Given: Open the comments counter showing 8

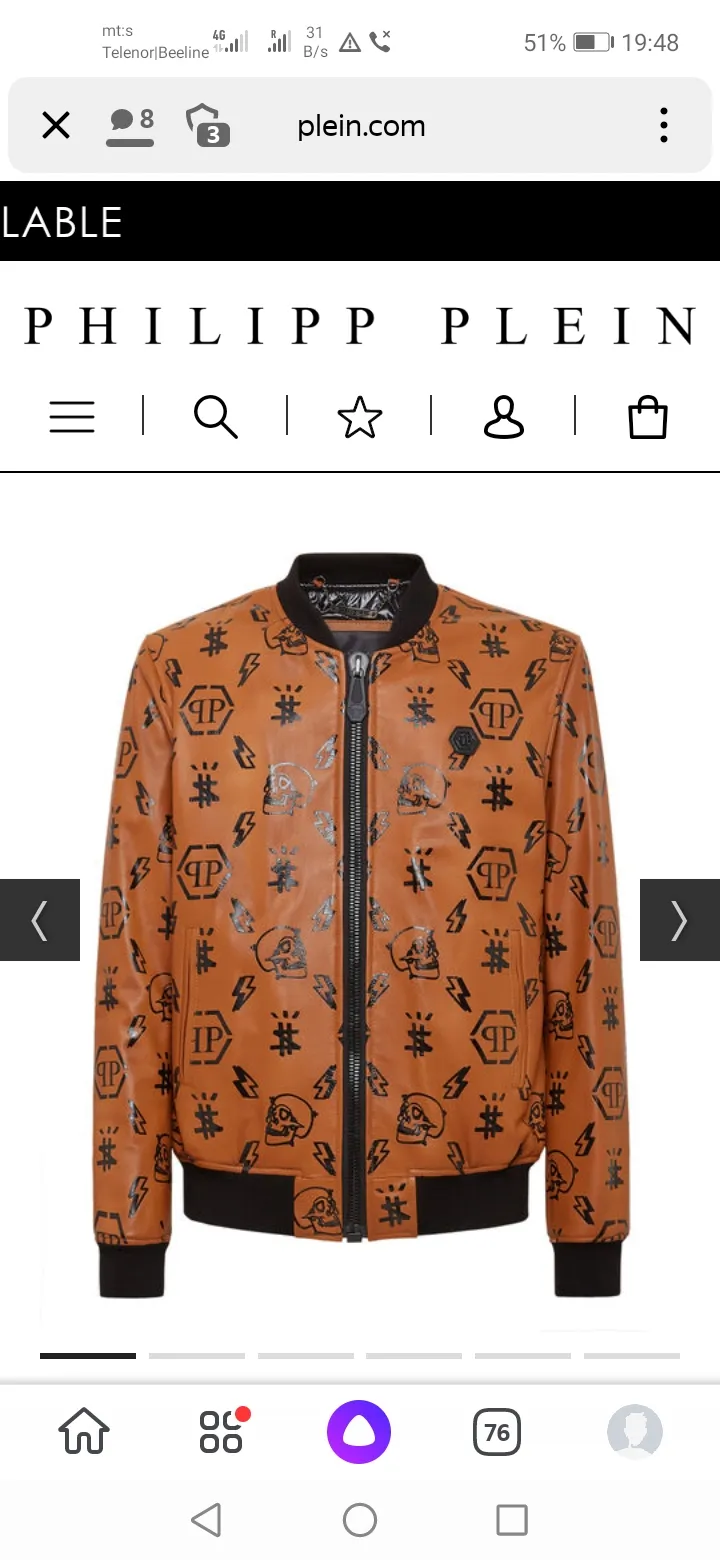Looking at the screenshot, I should [x=131, y=126].
